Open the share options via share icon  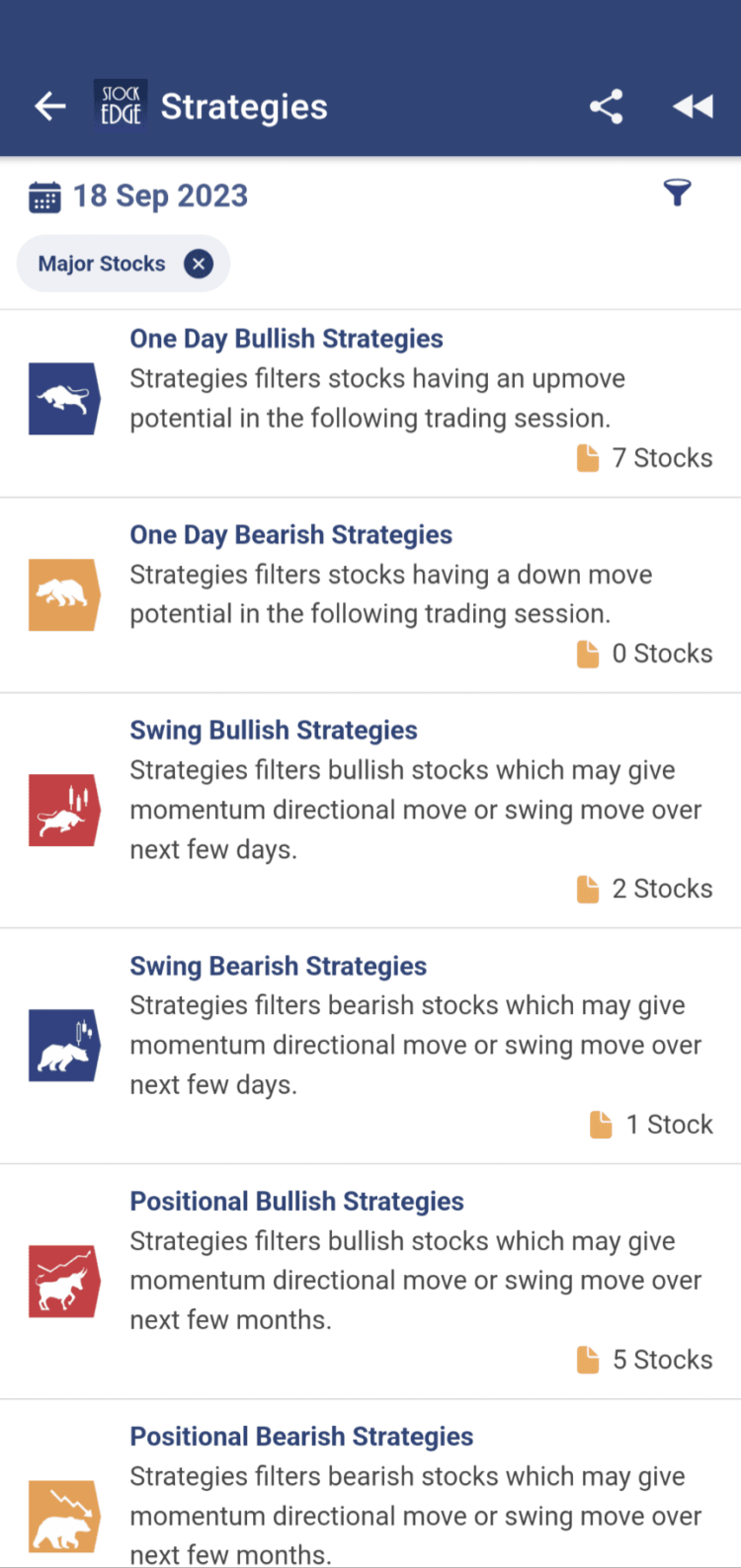point(606,106)
